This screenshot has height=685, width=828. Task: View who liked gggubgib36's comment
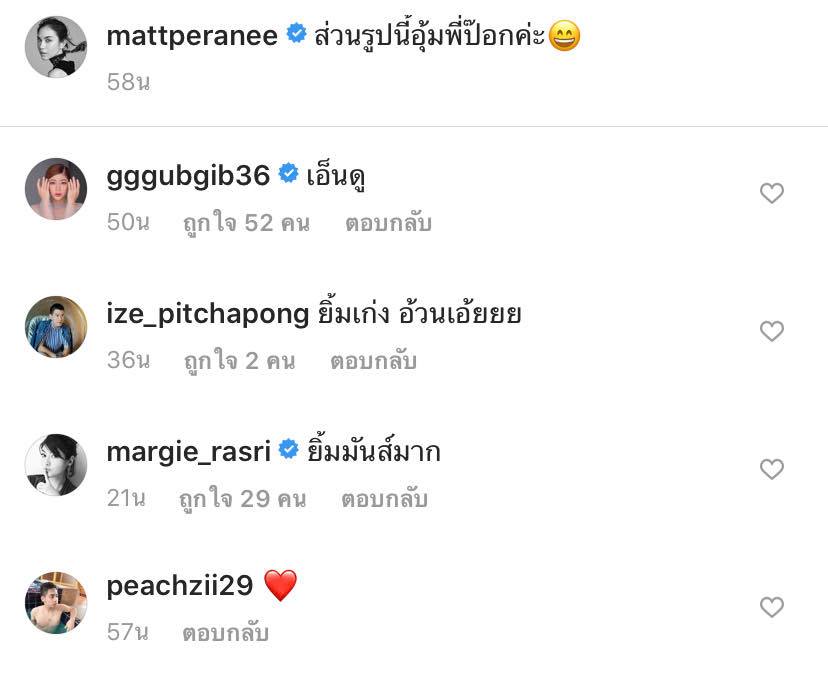(x=245, y=222)
